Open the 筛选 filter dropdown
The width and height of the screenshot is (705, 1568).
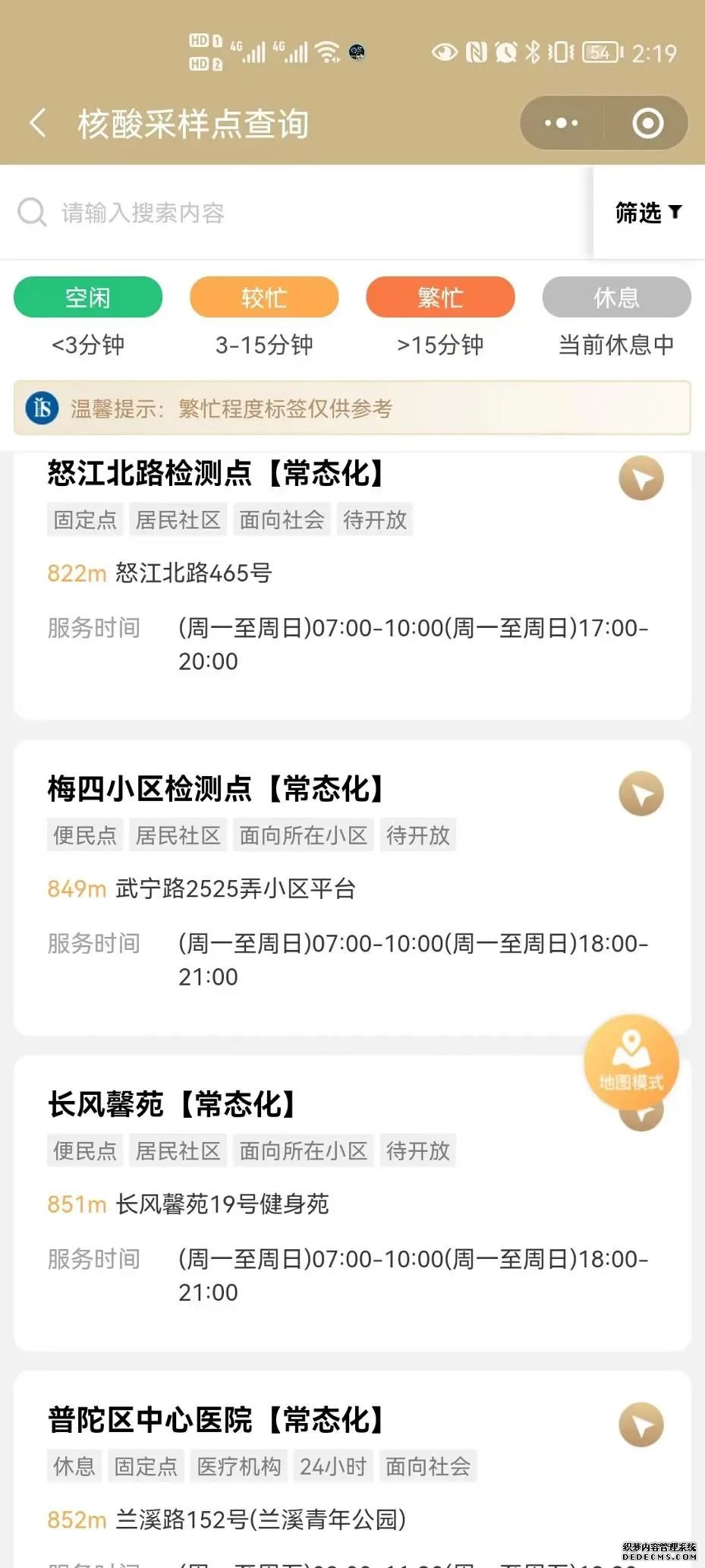(647, 213)
